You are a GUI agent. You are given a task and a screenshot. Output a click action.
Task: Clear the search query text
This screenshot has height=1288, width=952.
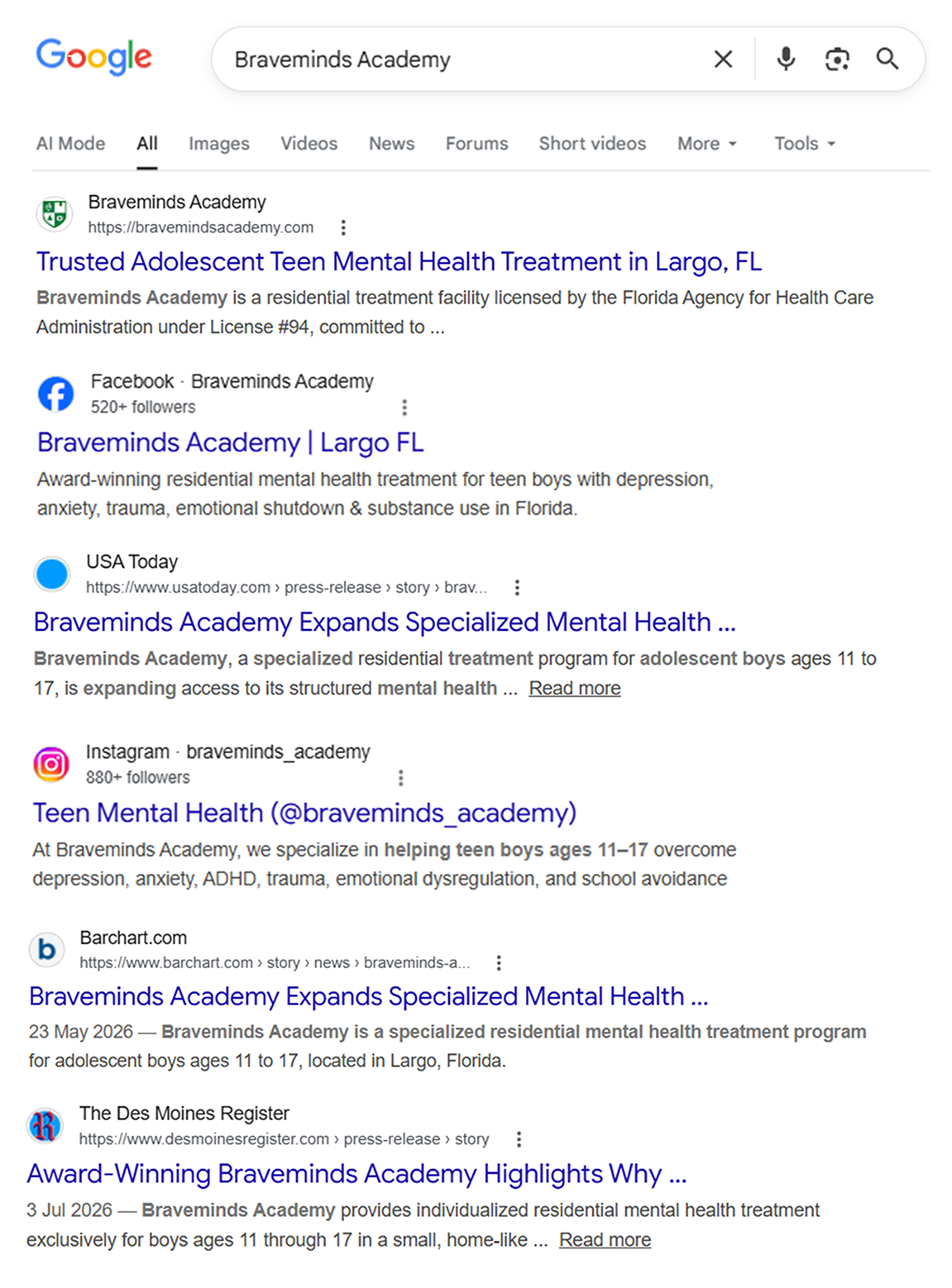(x=723, y=60)
